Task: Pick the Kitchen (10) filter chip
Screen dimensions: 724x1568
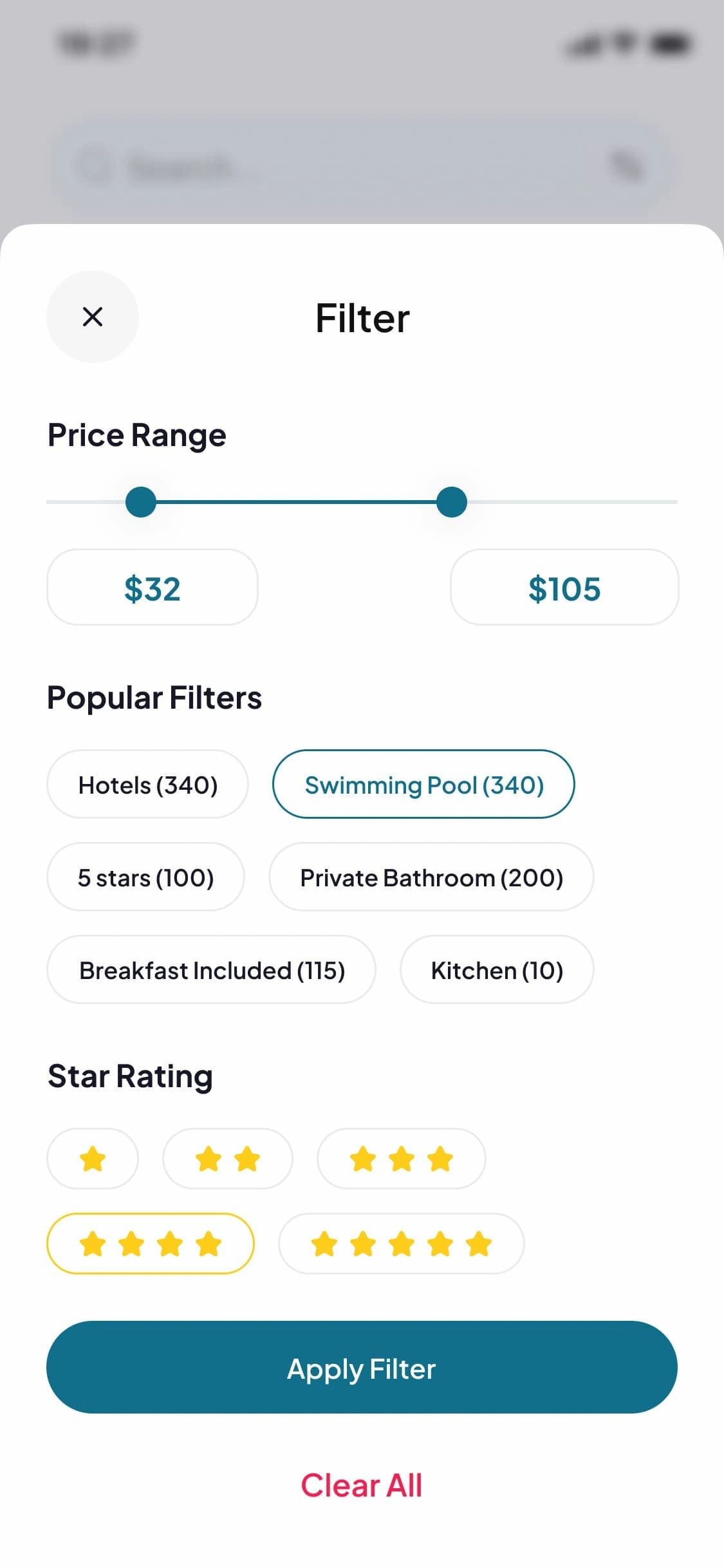Action: click(x=497, y=969)
